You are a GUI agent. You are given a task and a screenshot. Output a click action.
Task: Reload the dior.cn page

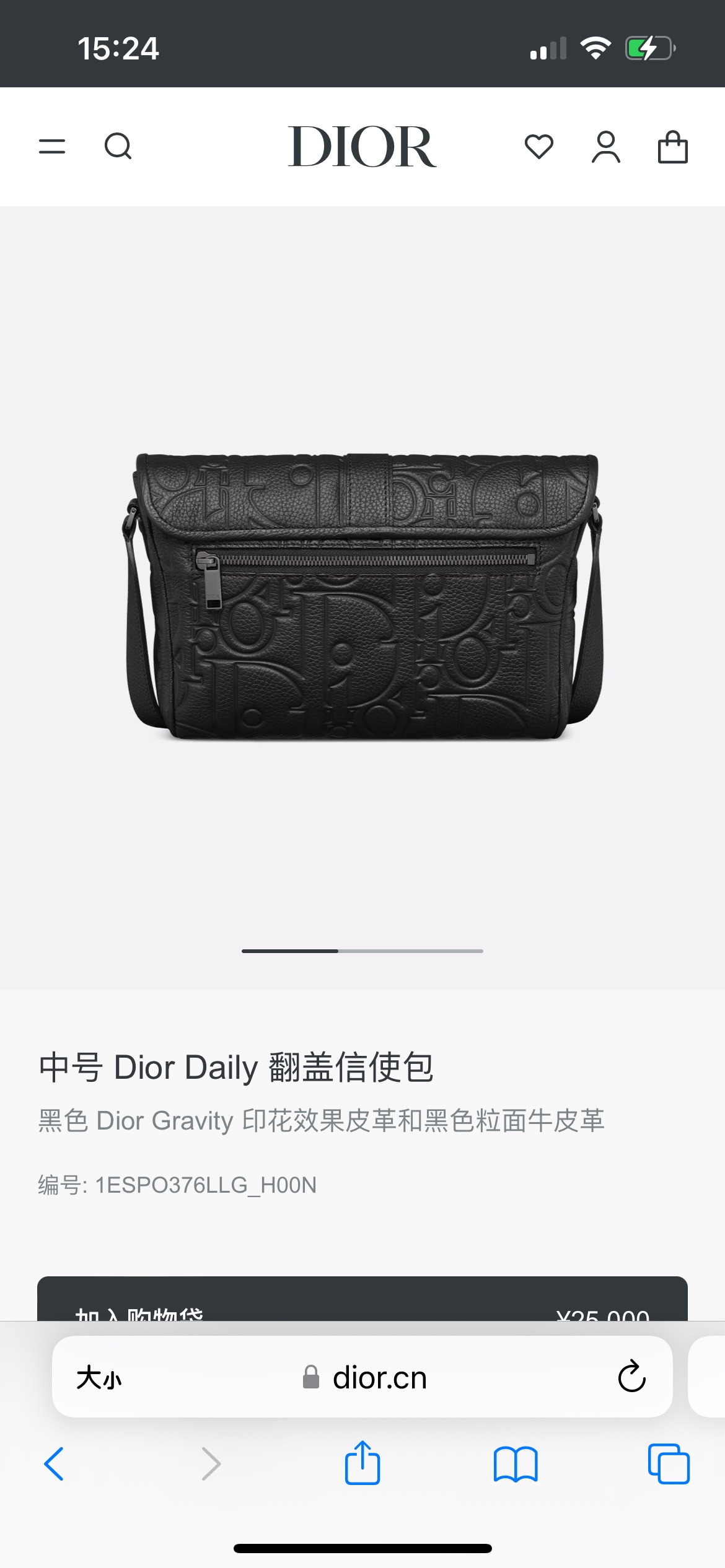(631, 1376)
